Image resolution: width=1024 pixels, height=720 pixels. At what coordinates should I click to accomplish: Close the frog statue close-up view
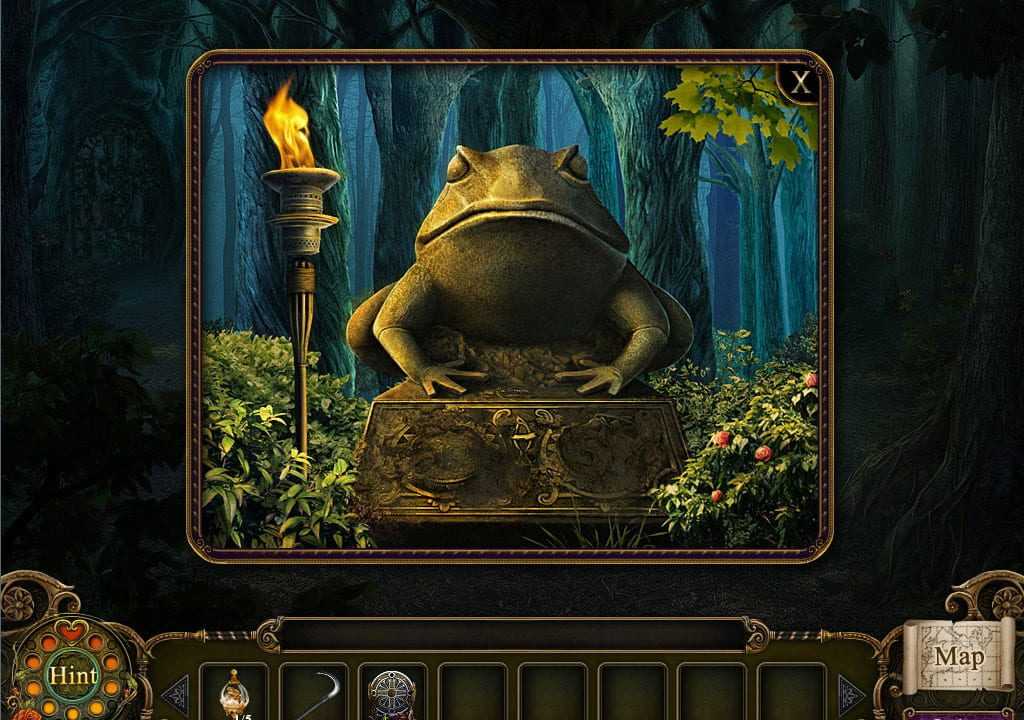coord(801,84)
